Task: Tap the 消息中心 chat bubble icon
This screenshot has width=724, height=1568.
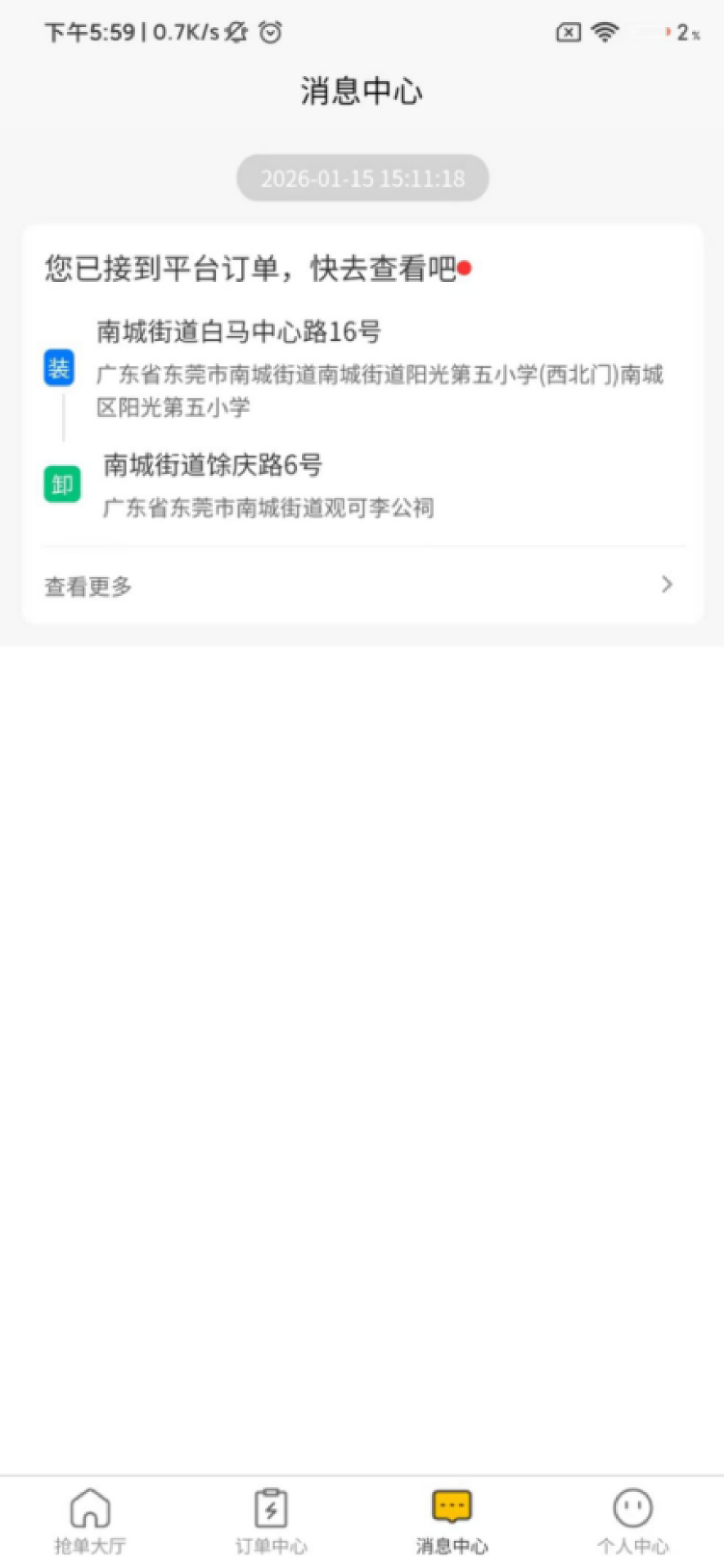Action: click(452, 1508)
